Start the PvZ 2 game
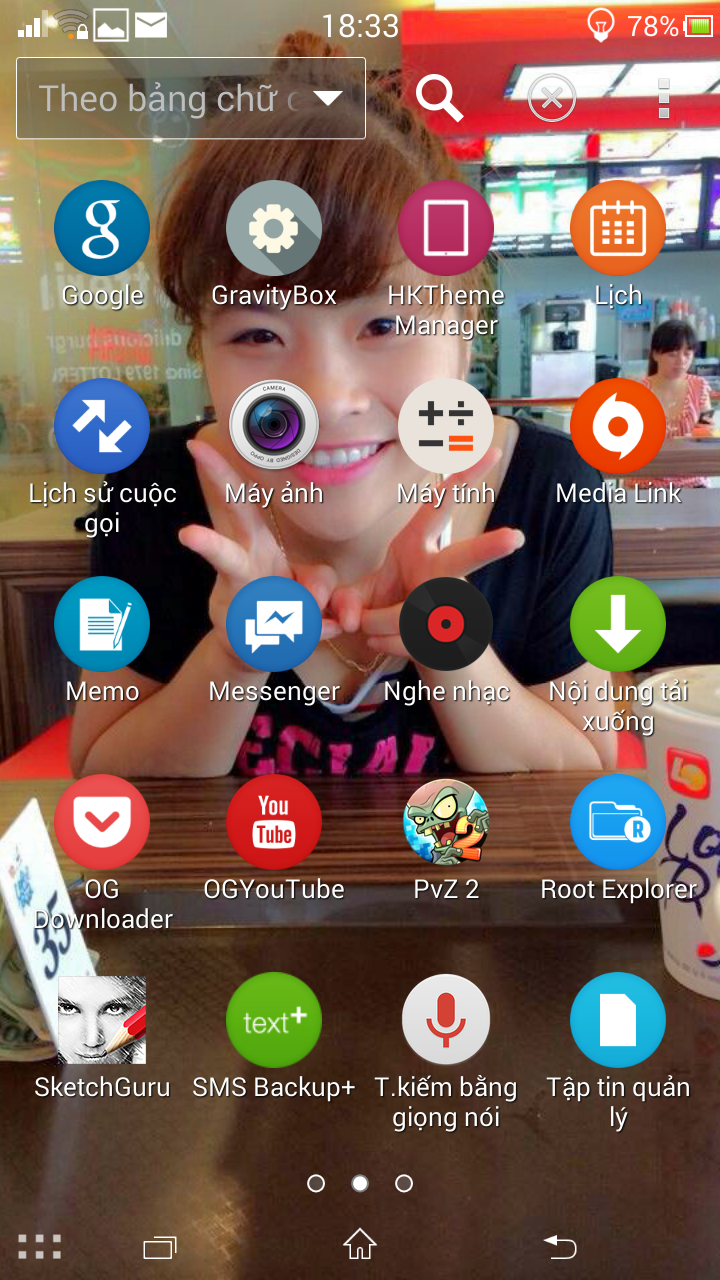The image size is (720, 1280). (x=446, y=822)
